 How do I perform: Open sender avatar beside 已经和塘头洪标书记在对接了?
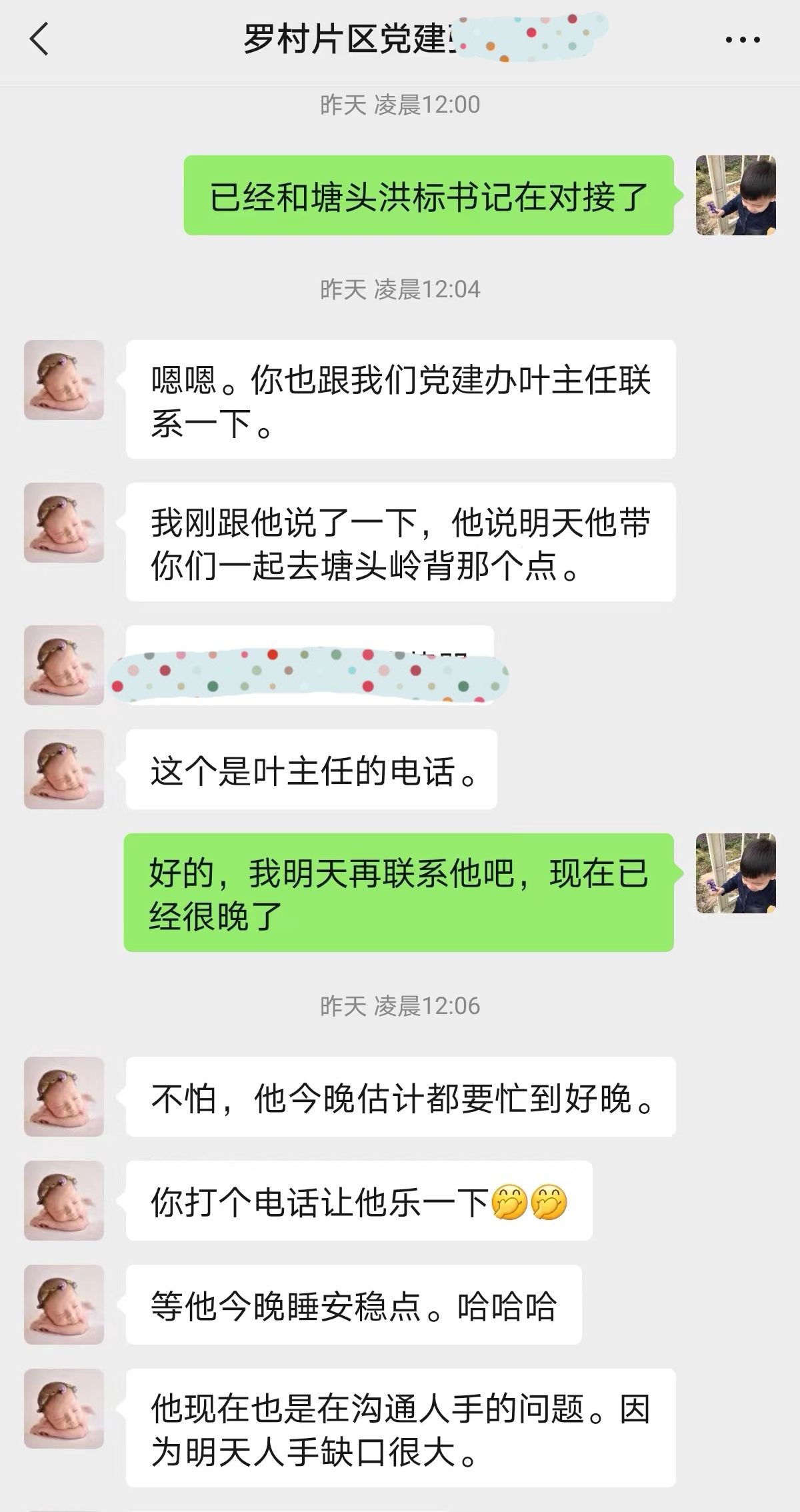coord(735,195)
